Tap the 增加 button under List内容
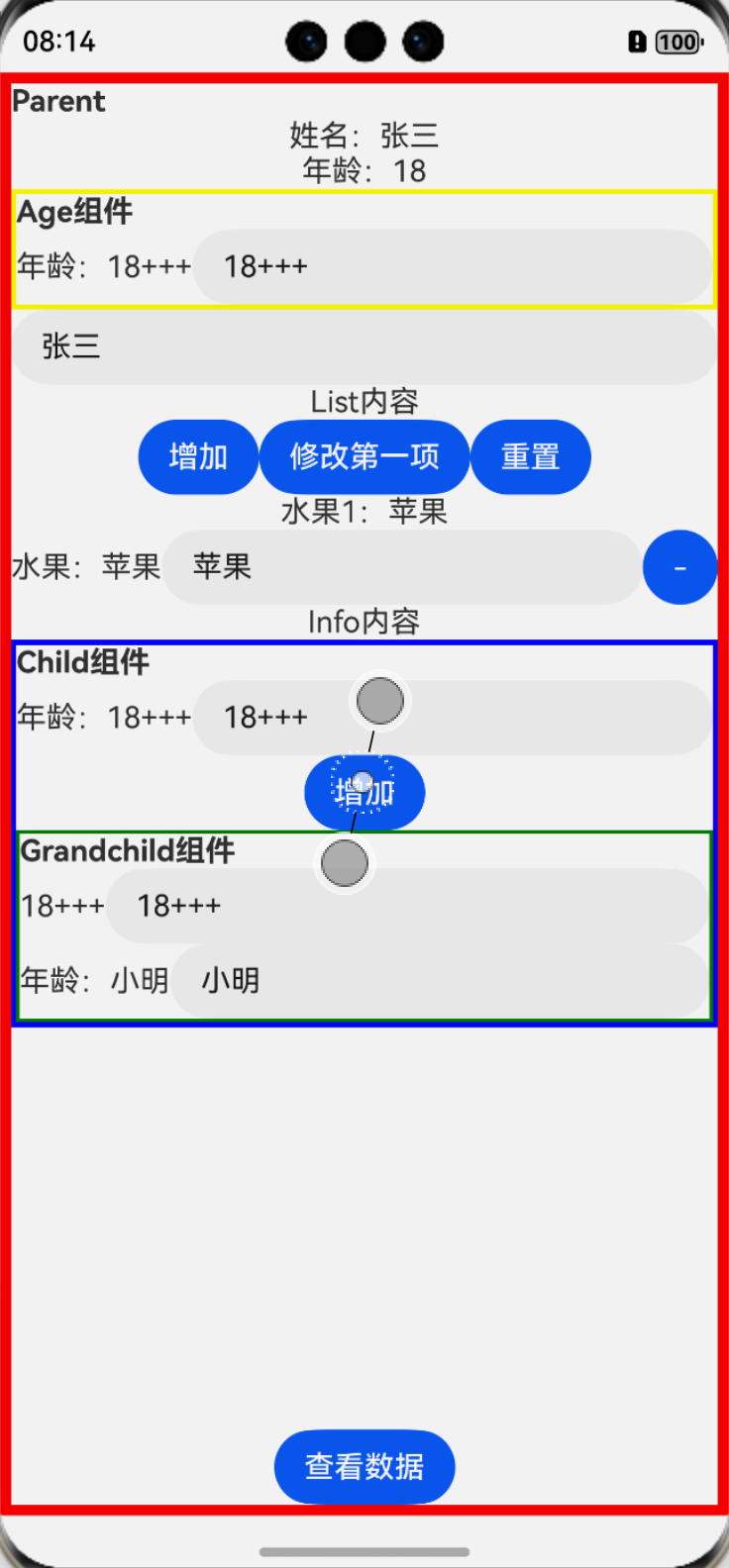Viewport: 729px width, 1568px height. [x=198, y=456]
